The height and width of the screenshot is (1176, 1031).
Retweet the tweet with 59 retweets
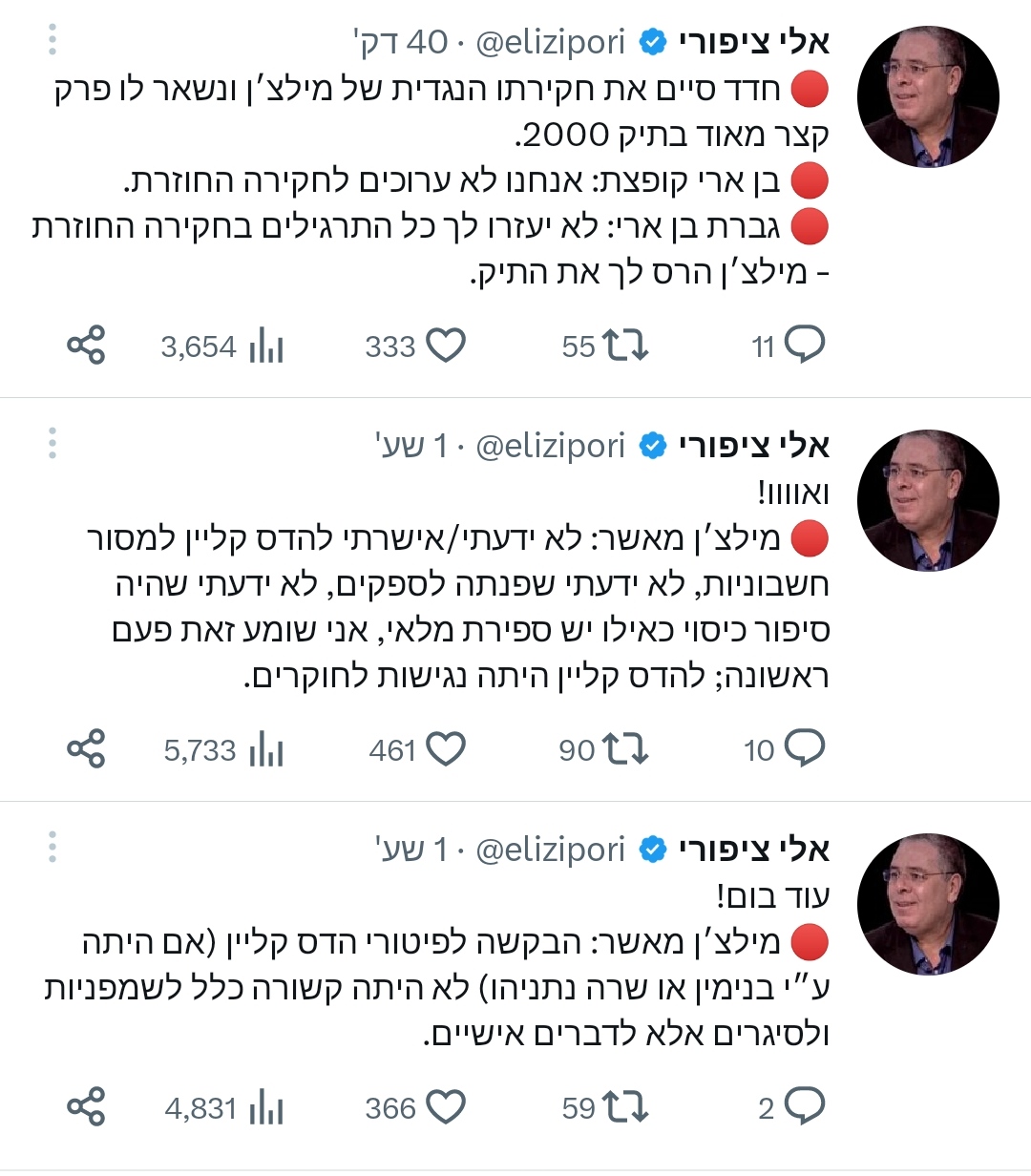626,1107
